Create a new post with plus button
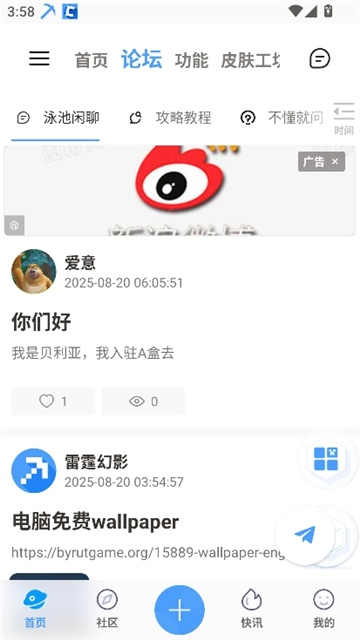 pos(180,610)
